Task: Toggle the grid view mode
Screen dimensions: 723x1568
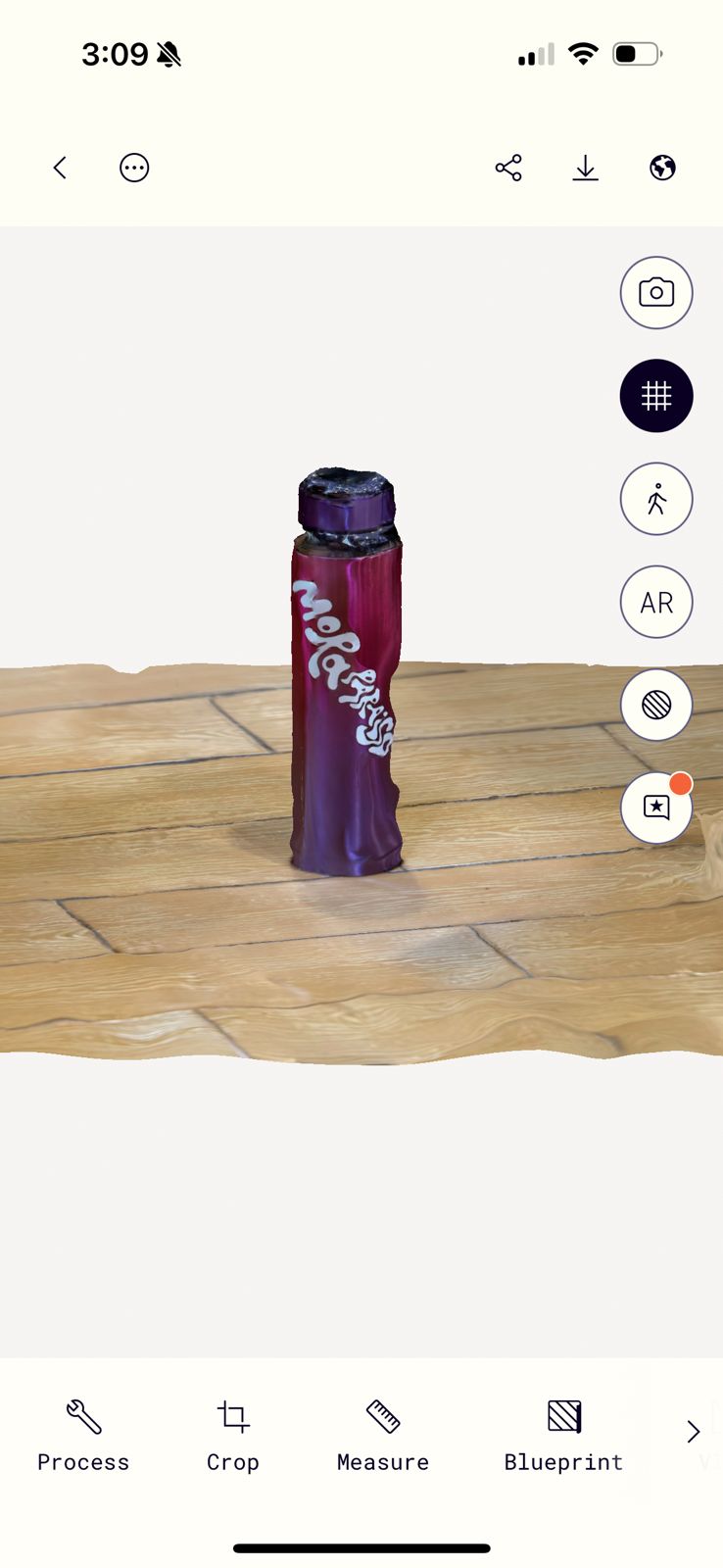Action: (x=656, y=396)
